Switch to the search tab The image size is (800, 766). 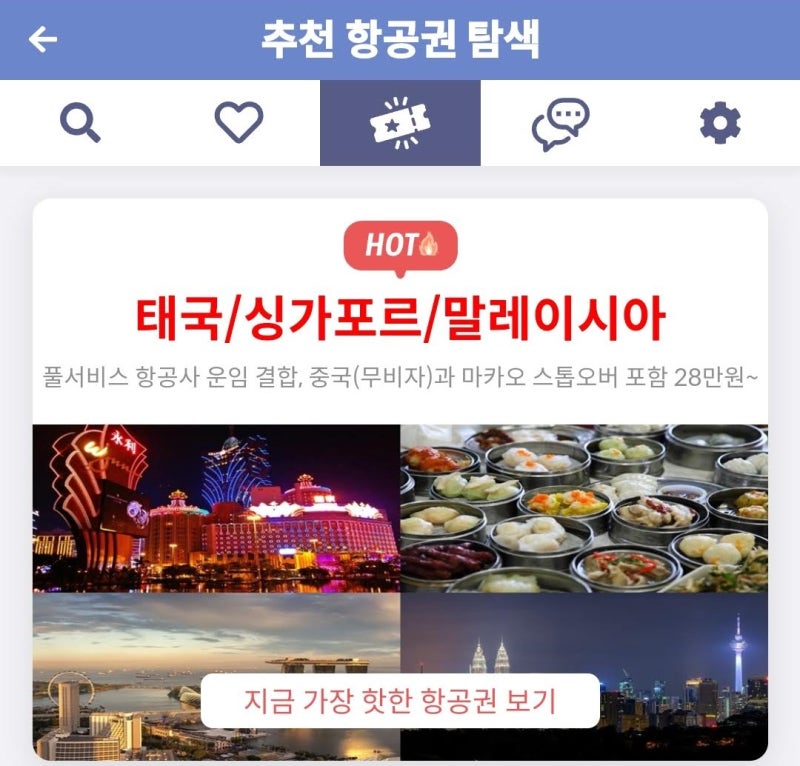[80, 123]
